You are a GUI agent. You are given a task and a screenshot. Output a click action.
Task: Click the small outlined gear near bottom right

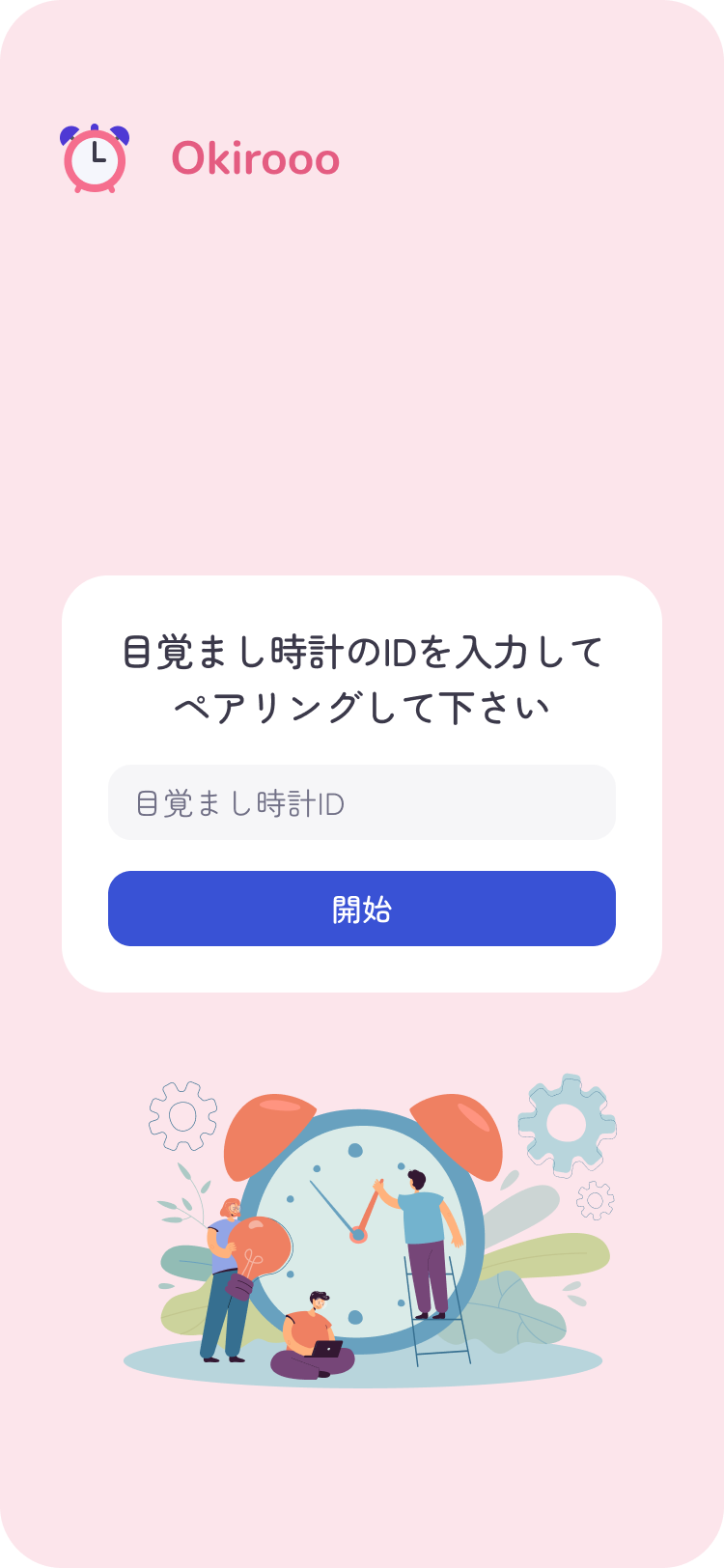[595, 1201]
